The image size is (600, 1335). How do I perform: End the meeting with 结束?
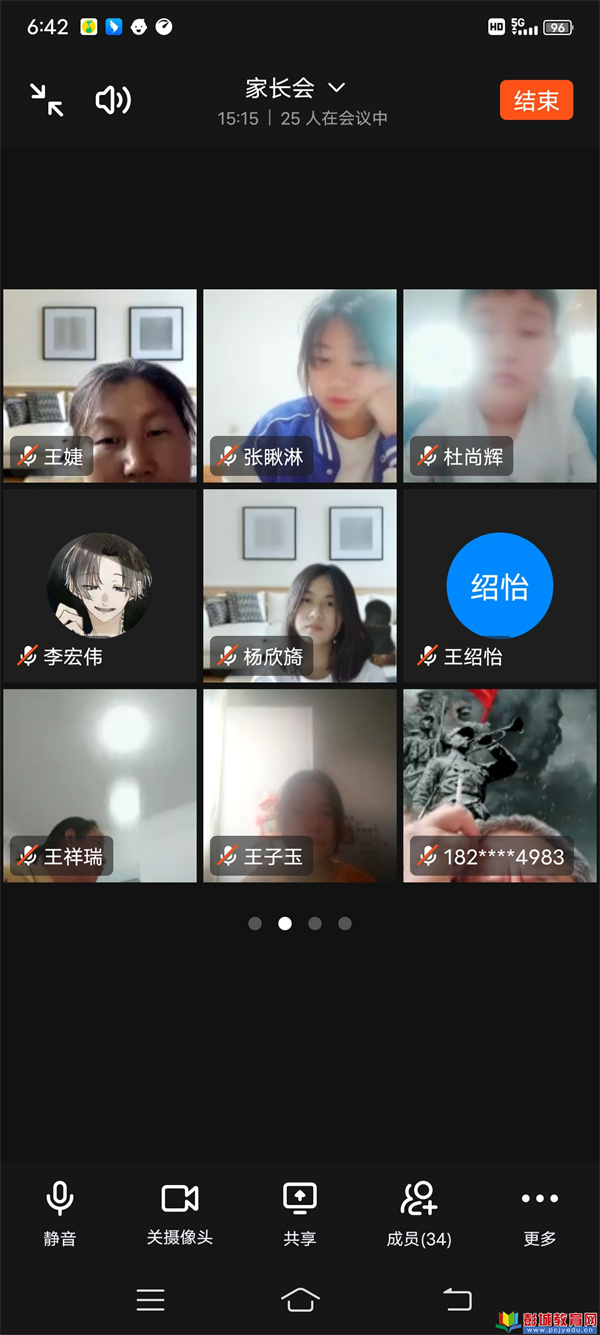click(x=536, y=100)
